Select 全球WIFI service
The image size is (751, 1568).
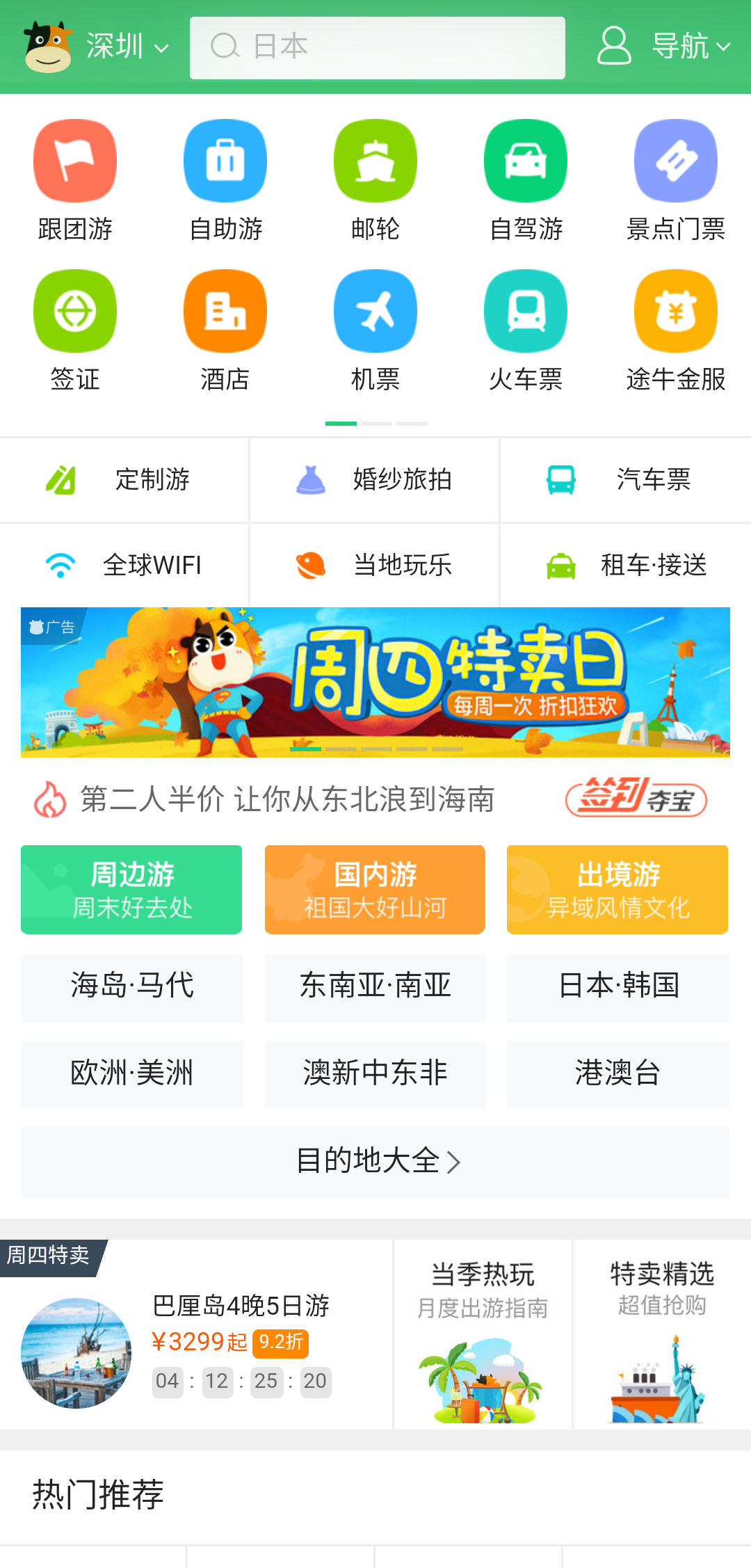coord(125,565)
